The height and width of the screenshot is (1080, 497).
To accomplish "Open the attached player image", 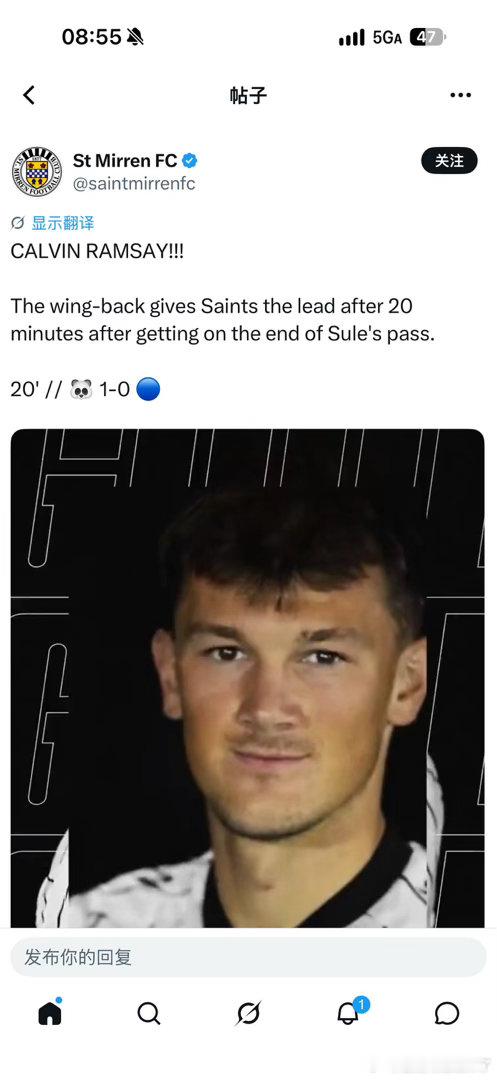I will click(x=248, y=678).
